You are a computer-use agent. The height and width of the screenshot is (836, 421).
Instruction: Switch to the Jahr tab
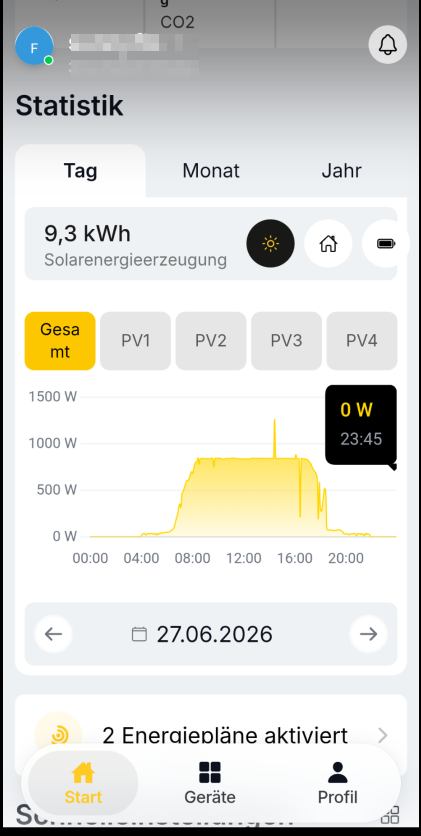[x=342, y=171]
